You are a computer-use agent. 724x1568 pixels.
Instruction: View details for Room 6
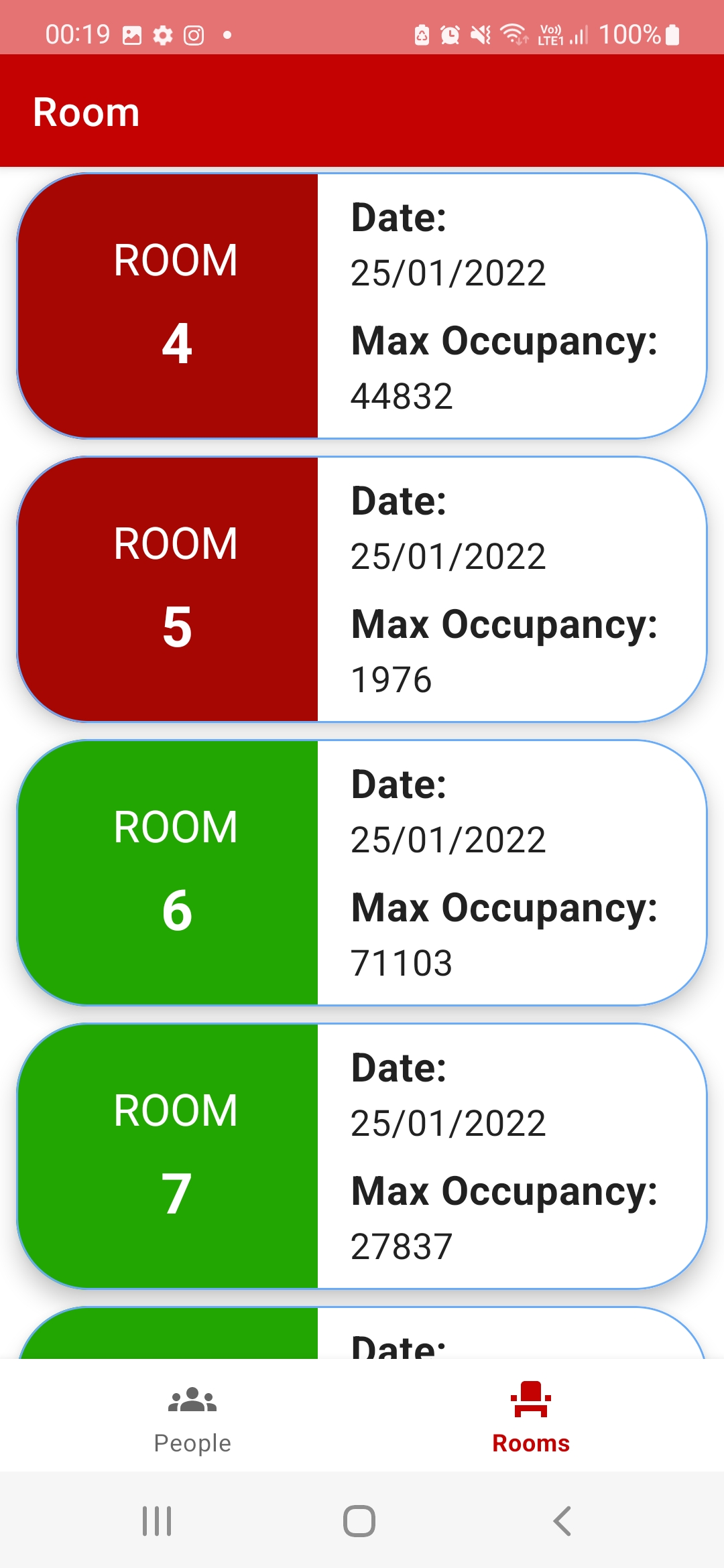coord(362,873)
